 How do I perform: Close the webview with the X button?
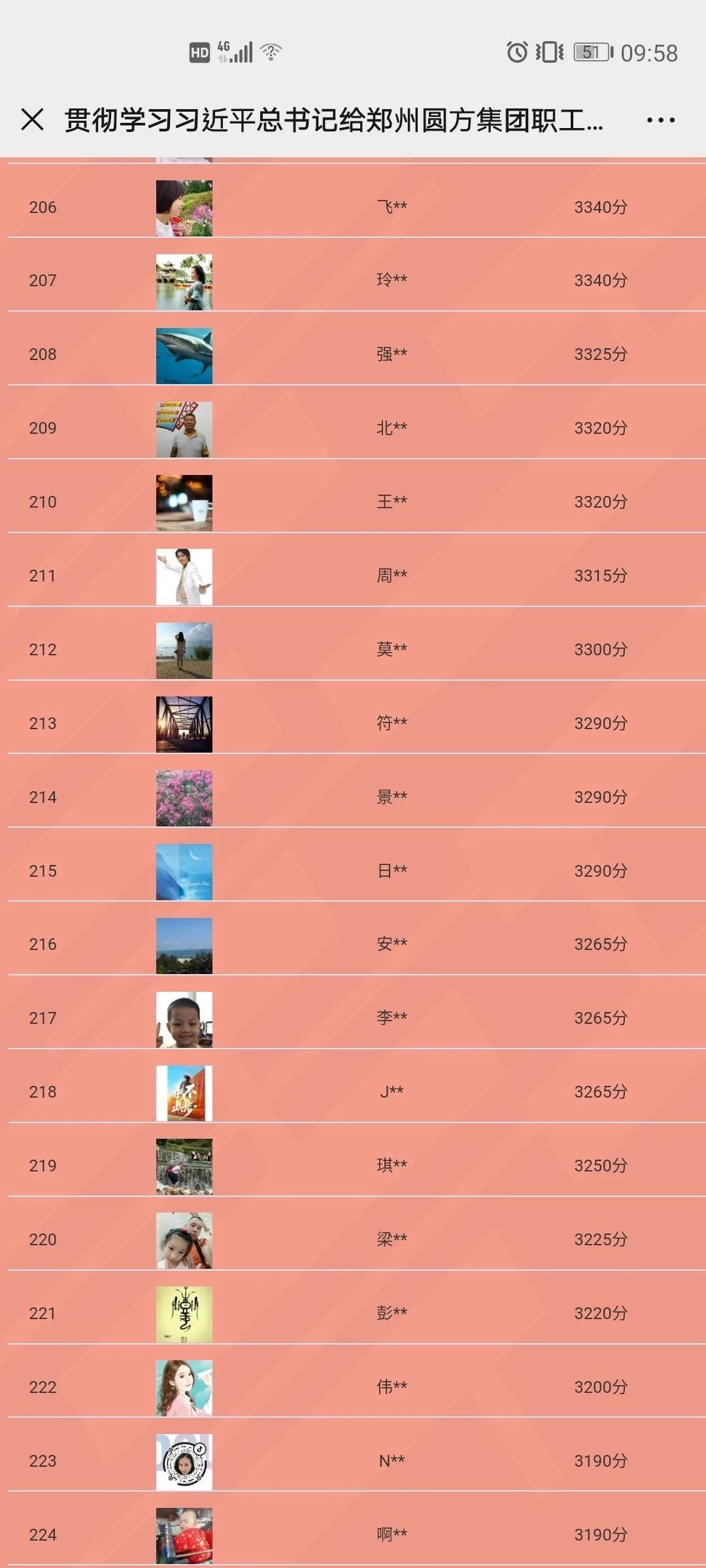[32, 120]
